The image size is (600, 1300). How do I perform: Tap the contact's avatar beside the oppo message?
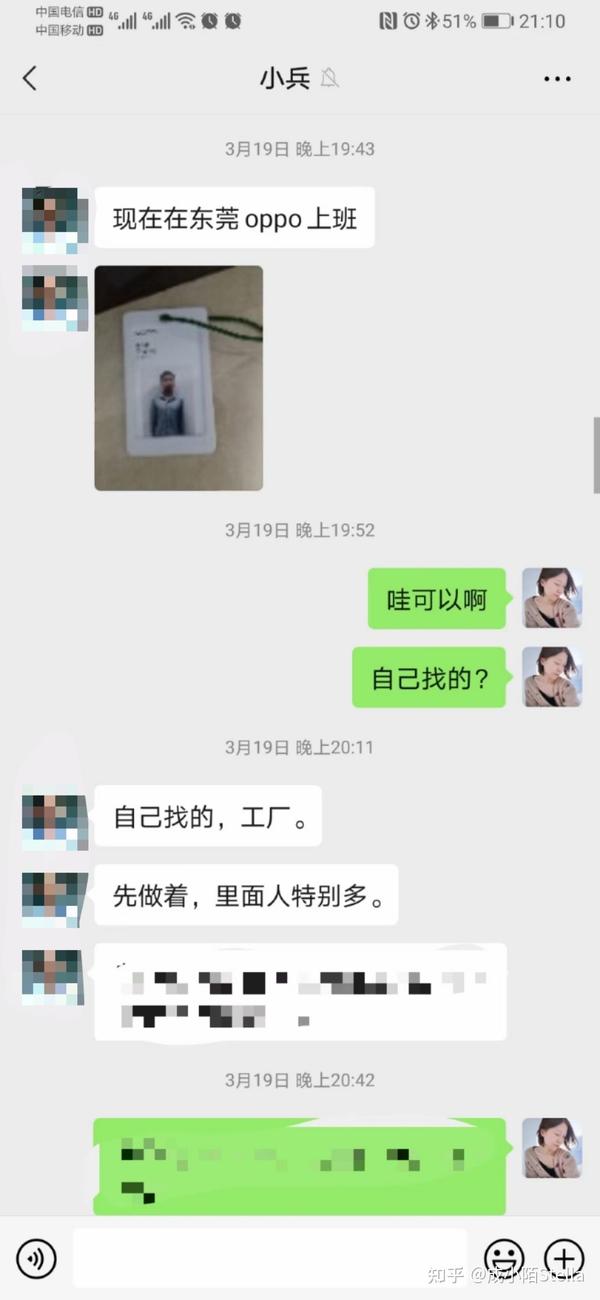[x=53, y=219]
